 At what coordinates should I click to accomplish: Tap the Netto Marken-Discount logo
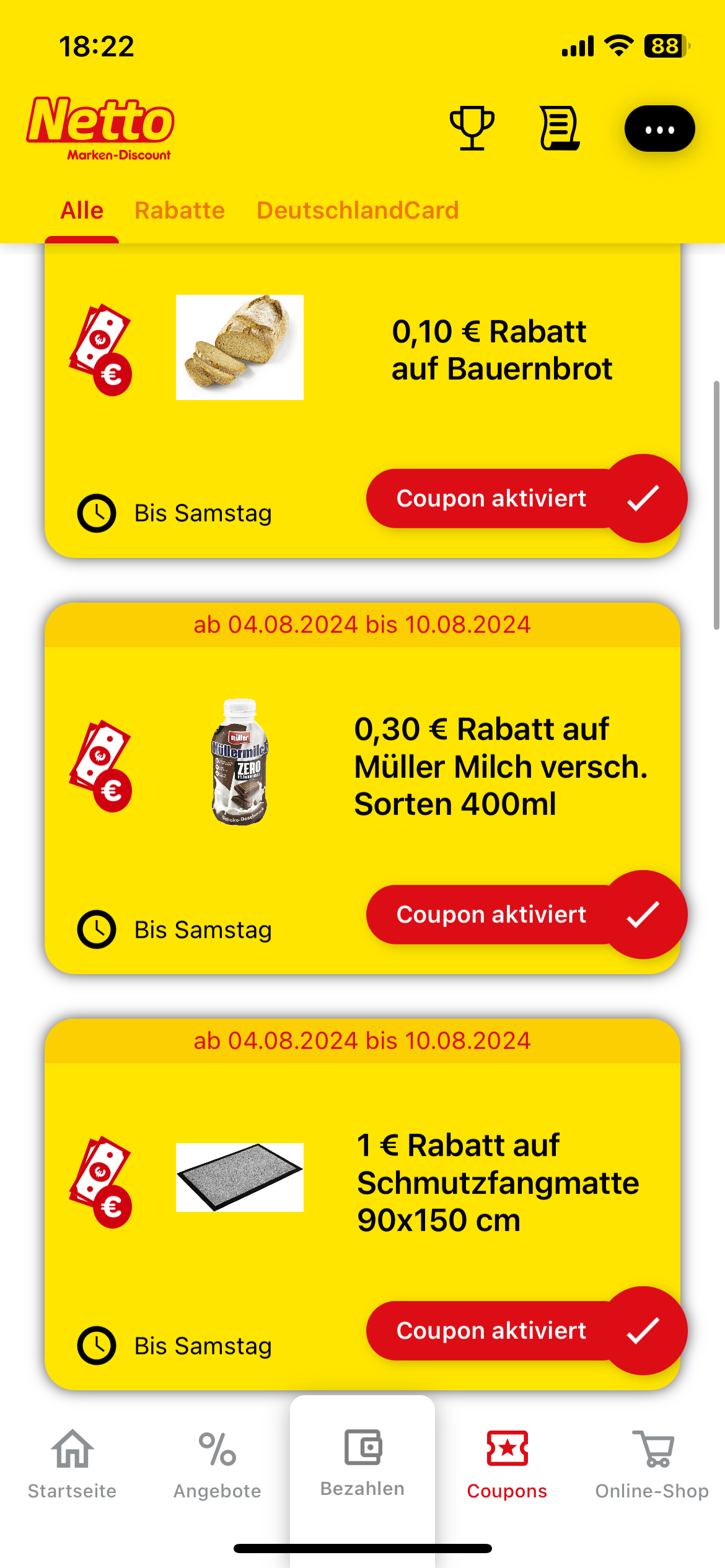101,127
